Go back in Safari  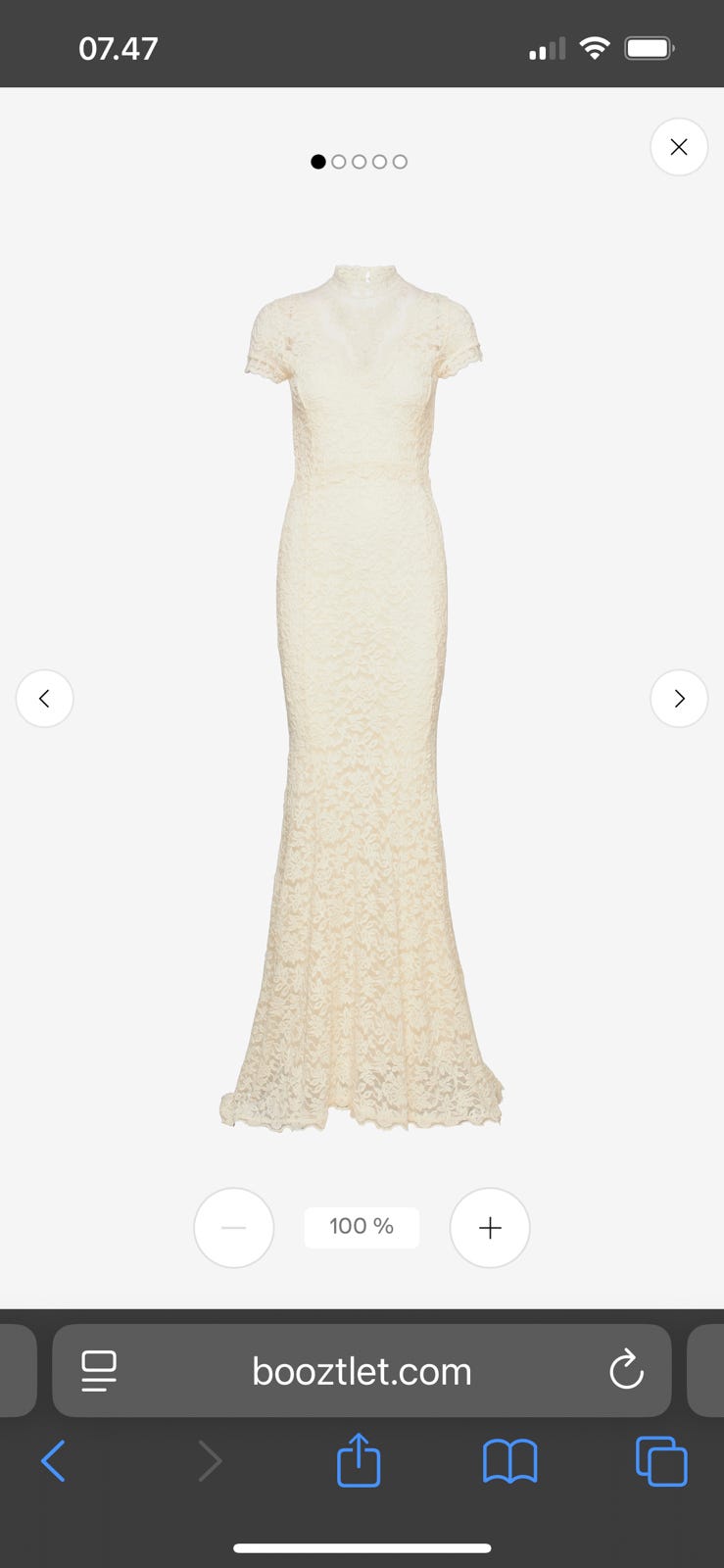tap(53, 1461)
